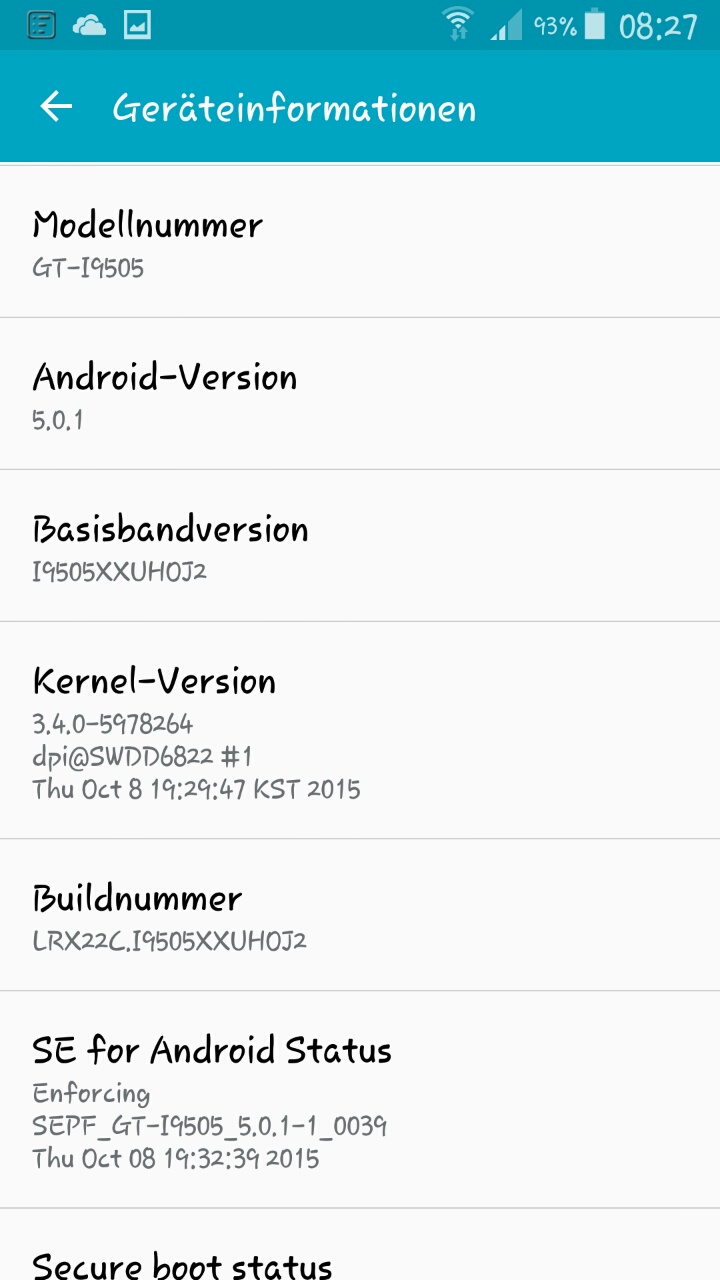Tap the Android-Version row
720x1280 pixels.
point(360,394)
